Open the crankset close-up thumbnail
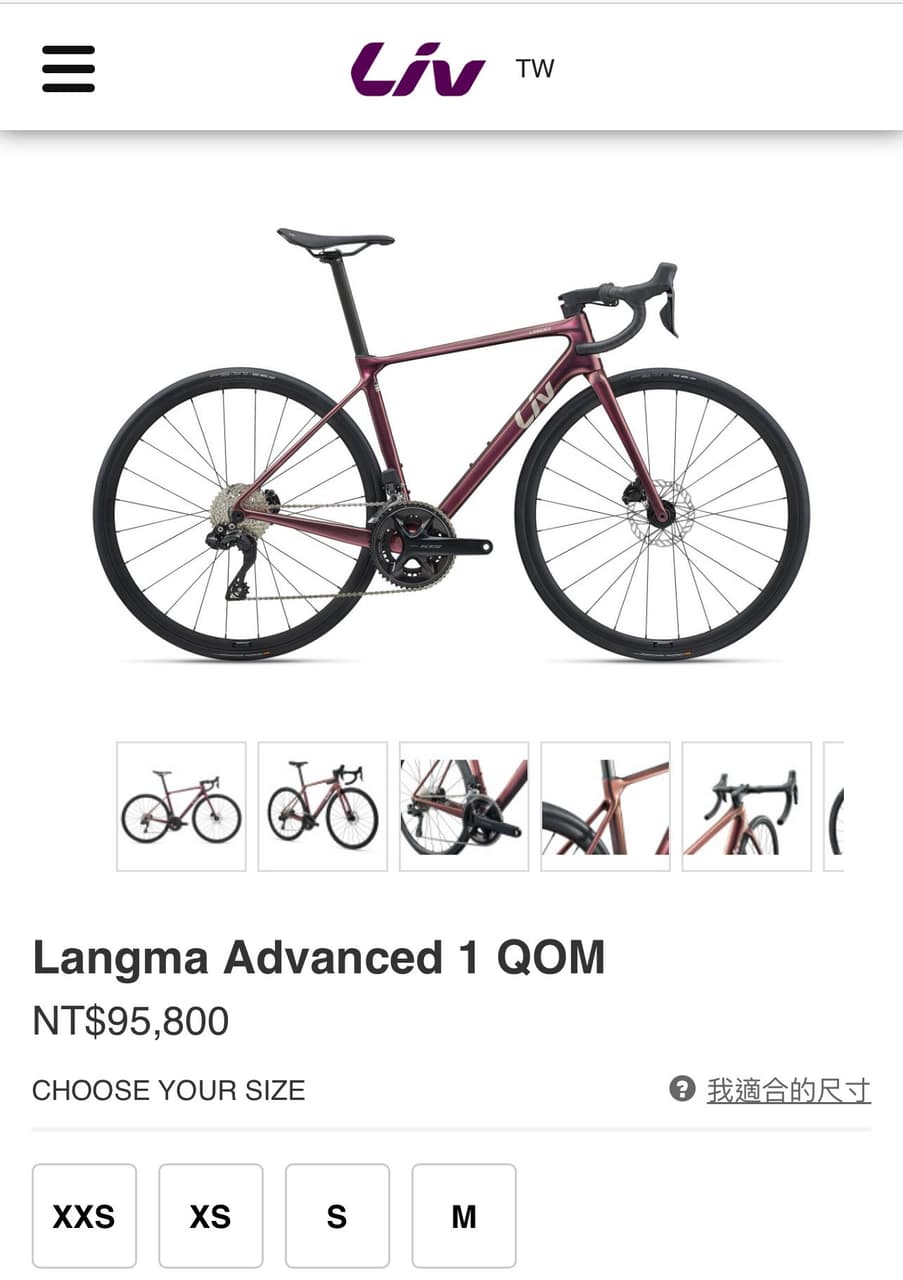Image resolution: width=903 pixels, height=1280 pixels. coord(464,806)
